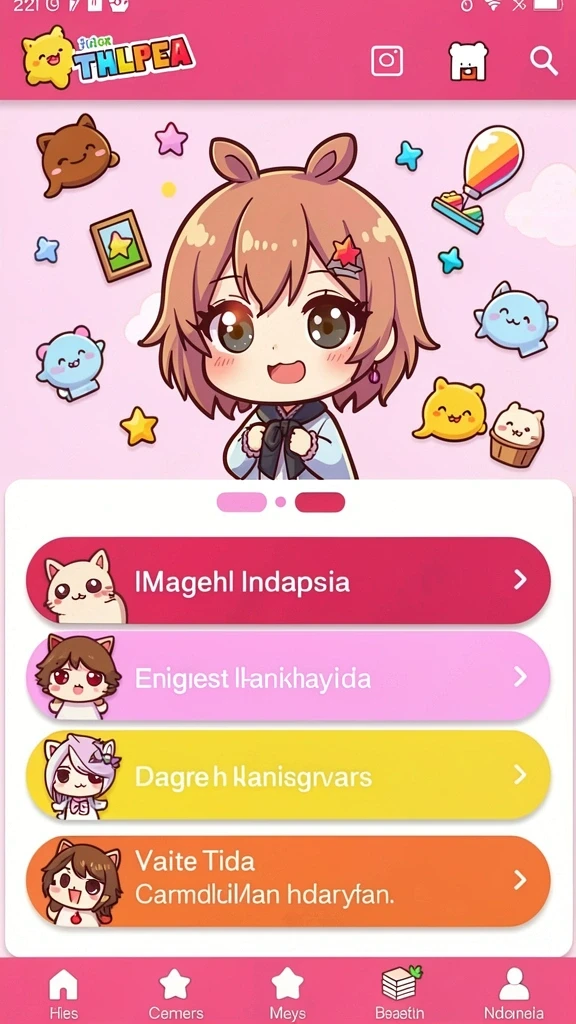The image size is (576, 1024).
Task: Open the Vaite Tida row
Action: tap(288, 880)
